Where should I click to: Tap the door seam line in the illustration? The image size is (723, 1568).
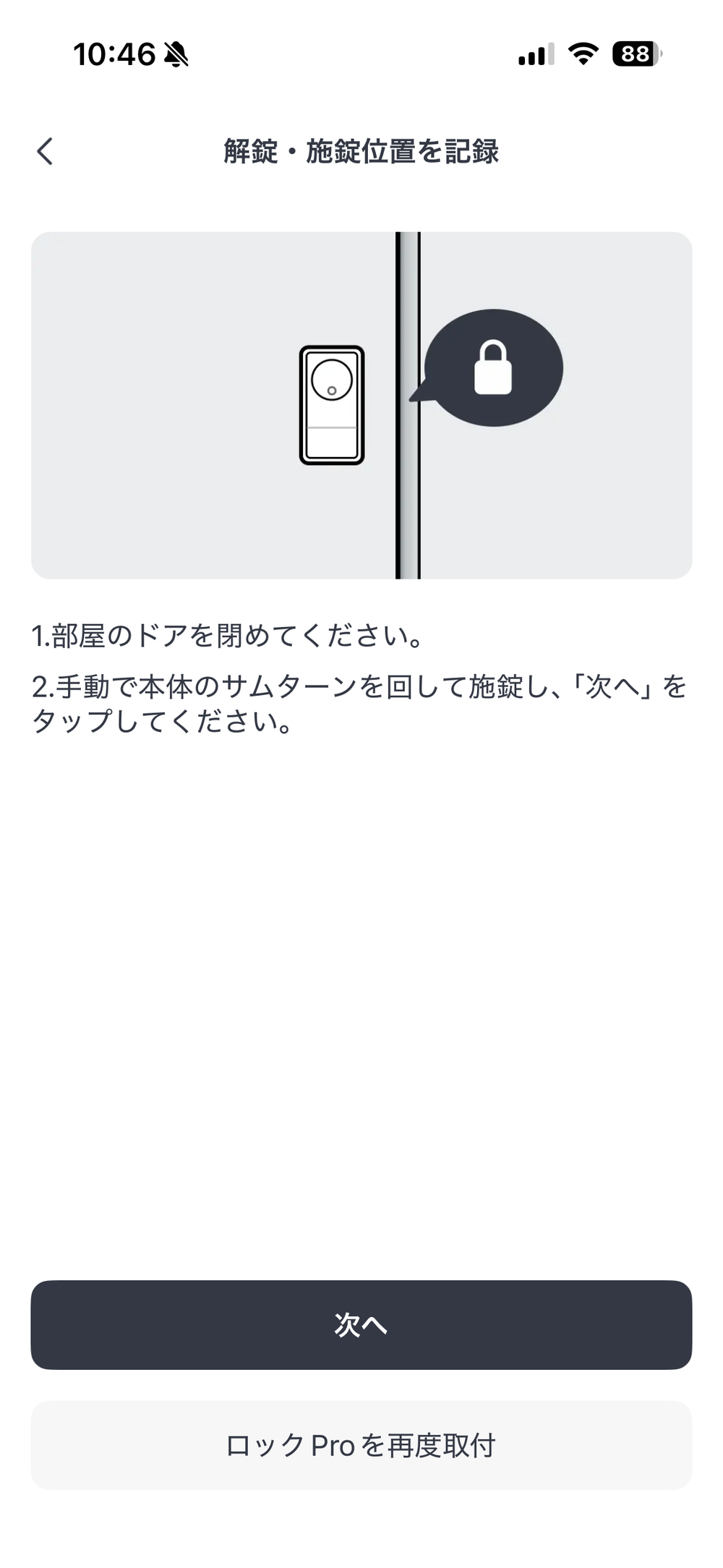pos(407,405)
